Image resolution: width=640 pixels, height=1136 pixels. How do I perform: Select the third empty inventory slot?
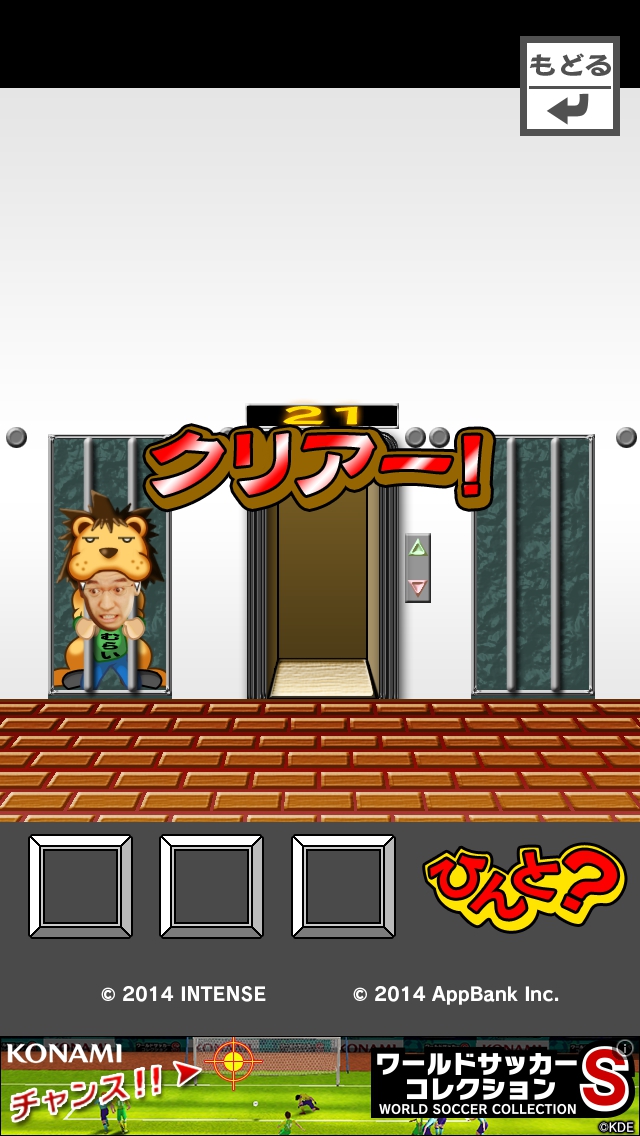[x=343, y=886]
